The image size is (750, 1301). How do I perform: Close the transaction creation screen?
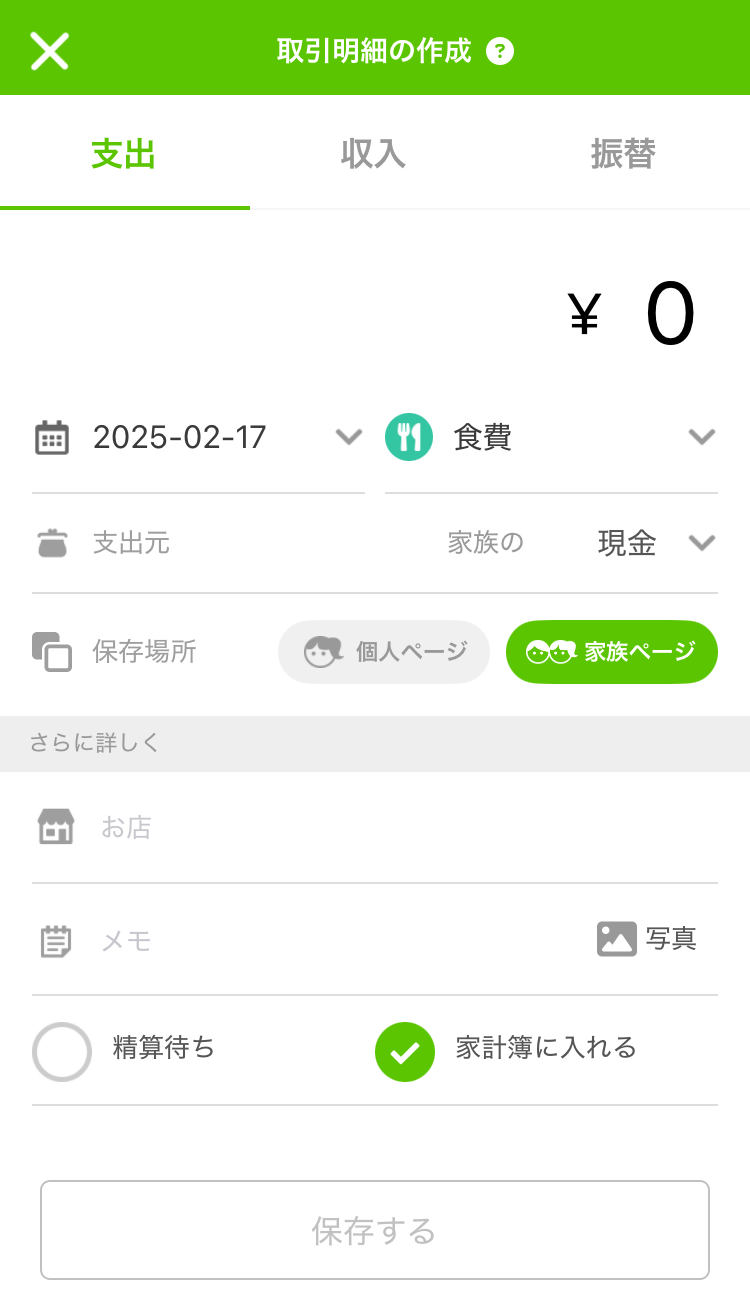click(49, 50)
